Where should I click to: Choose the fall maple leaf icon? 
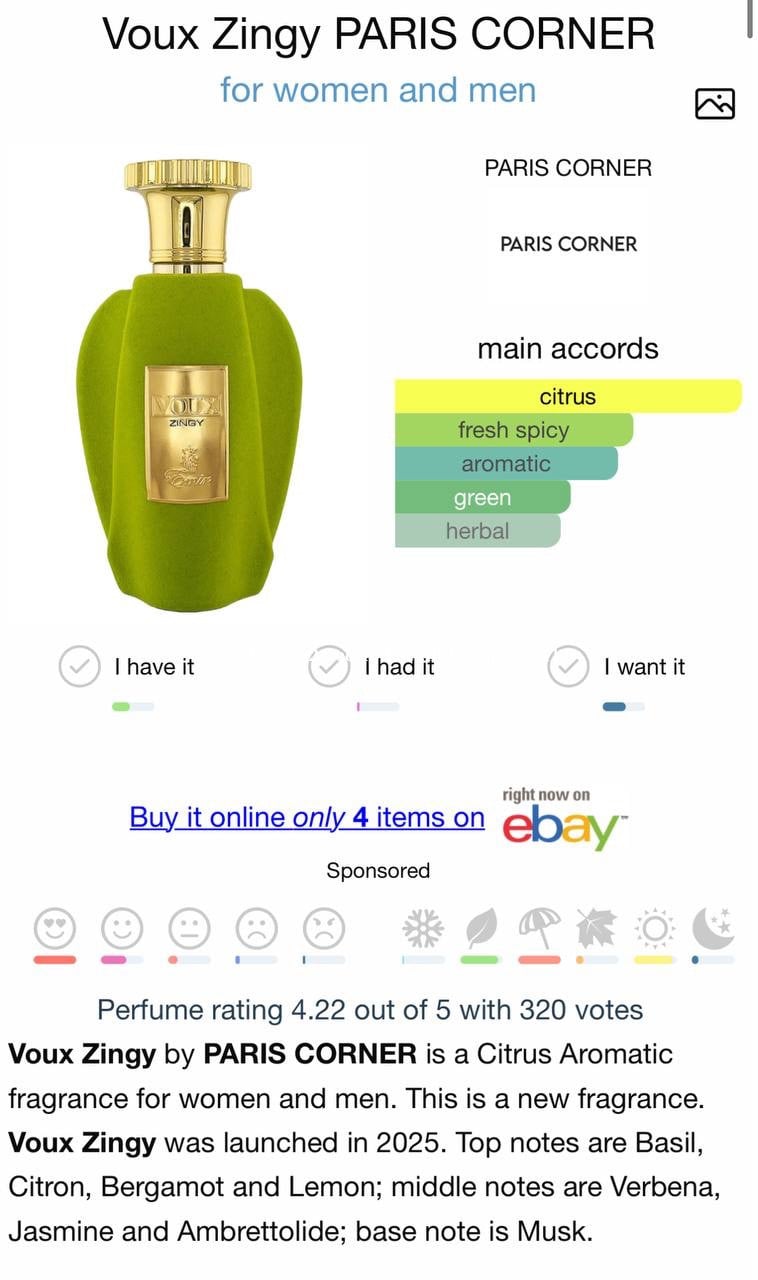[x=597, y=929]
